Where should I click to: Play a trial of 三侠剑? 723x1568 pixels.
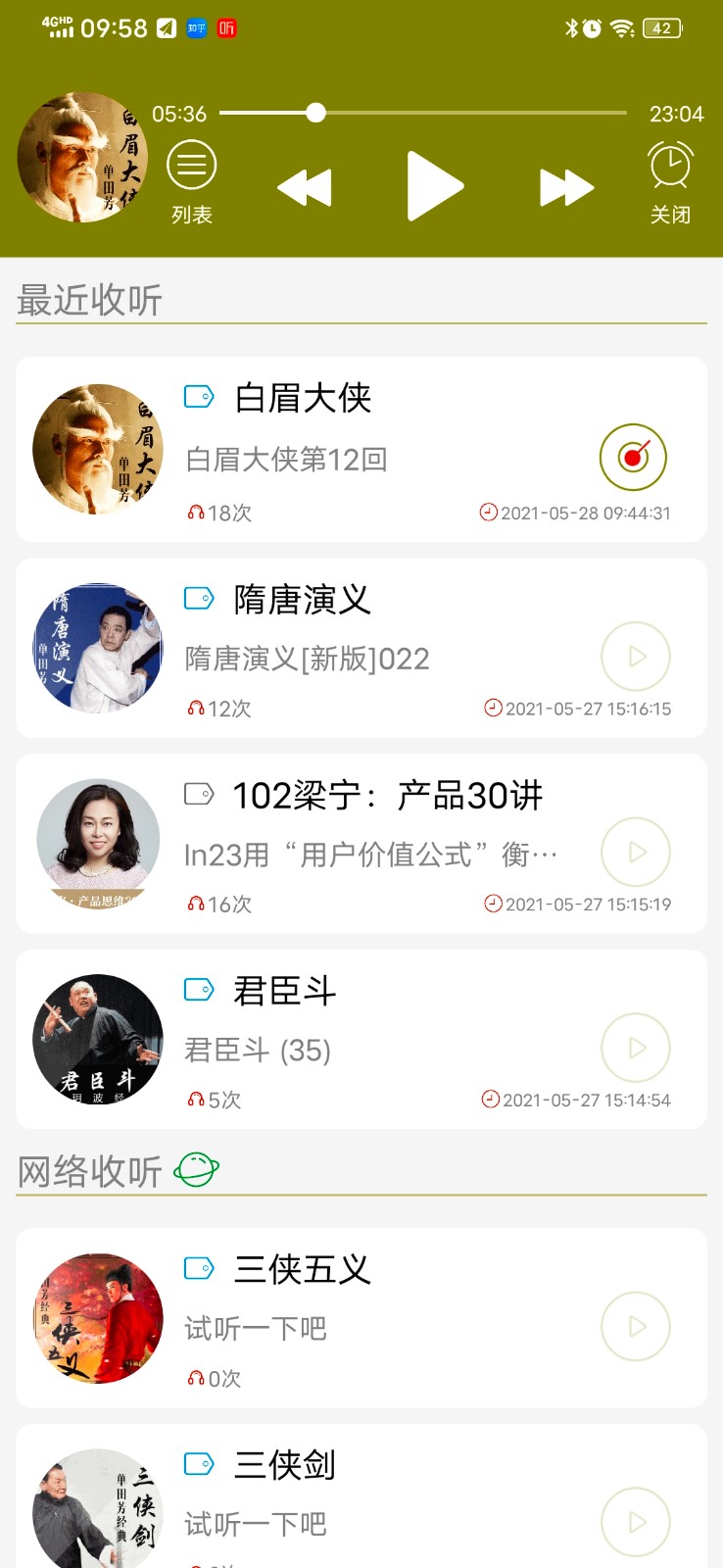click(636, 1522)
